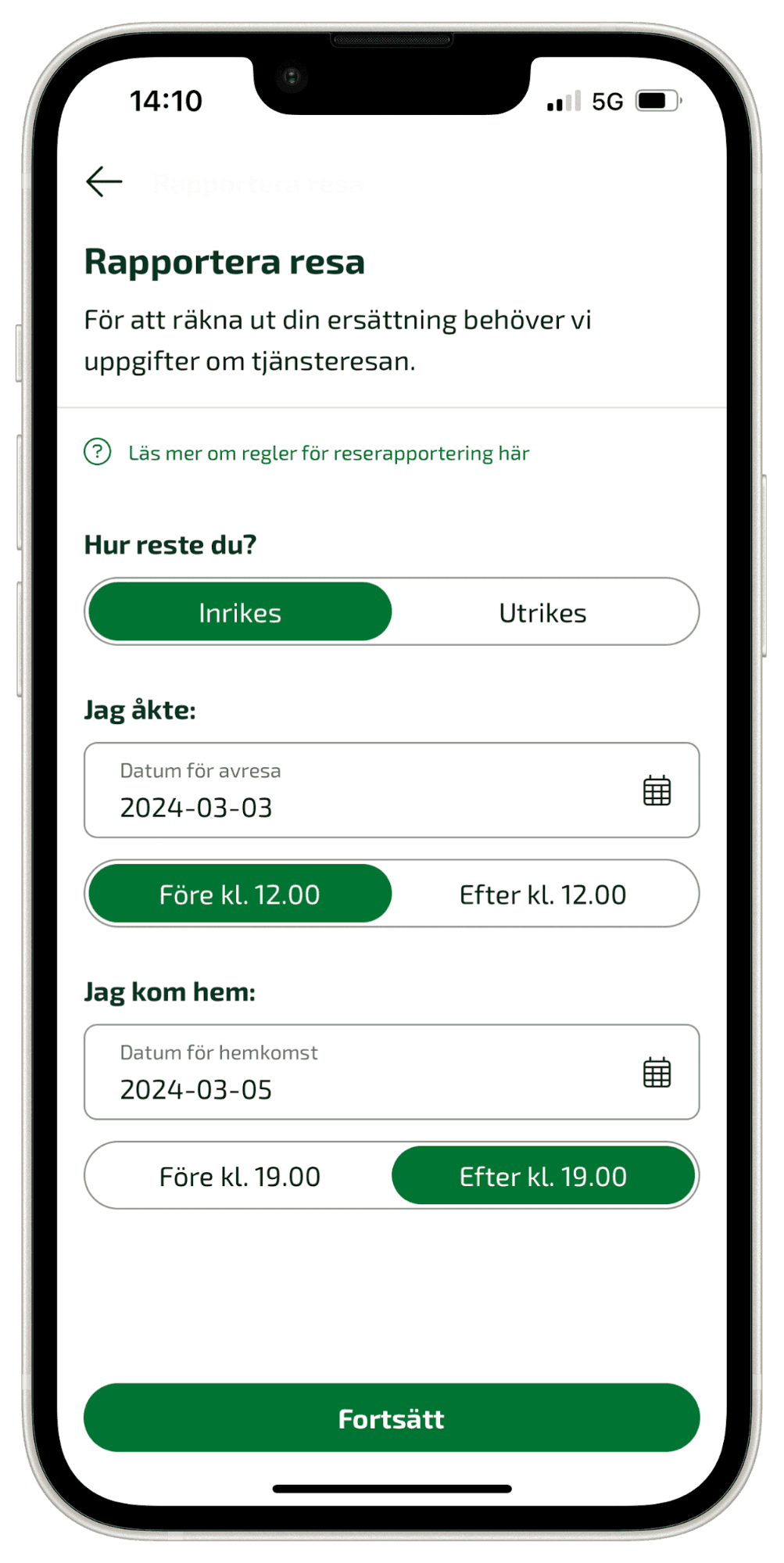
Task: Open the link about reserapportering rules
Action: 328,453
